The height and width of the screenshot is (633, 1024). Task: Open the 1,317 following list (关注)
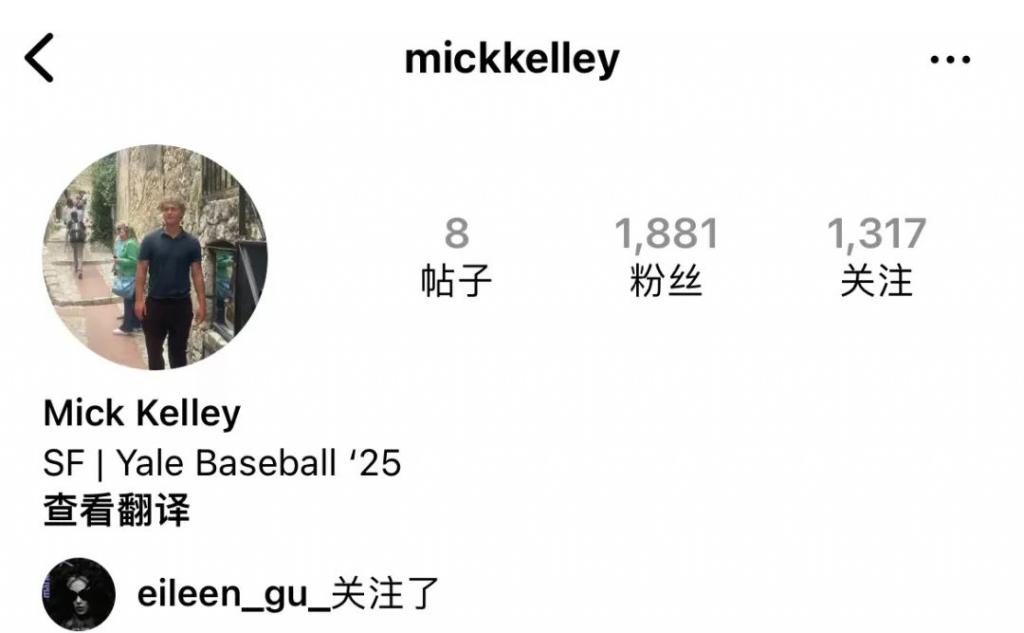pos(876,258)
